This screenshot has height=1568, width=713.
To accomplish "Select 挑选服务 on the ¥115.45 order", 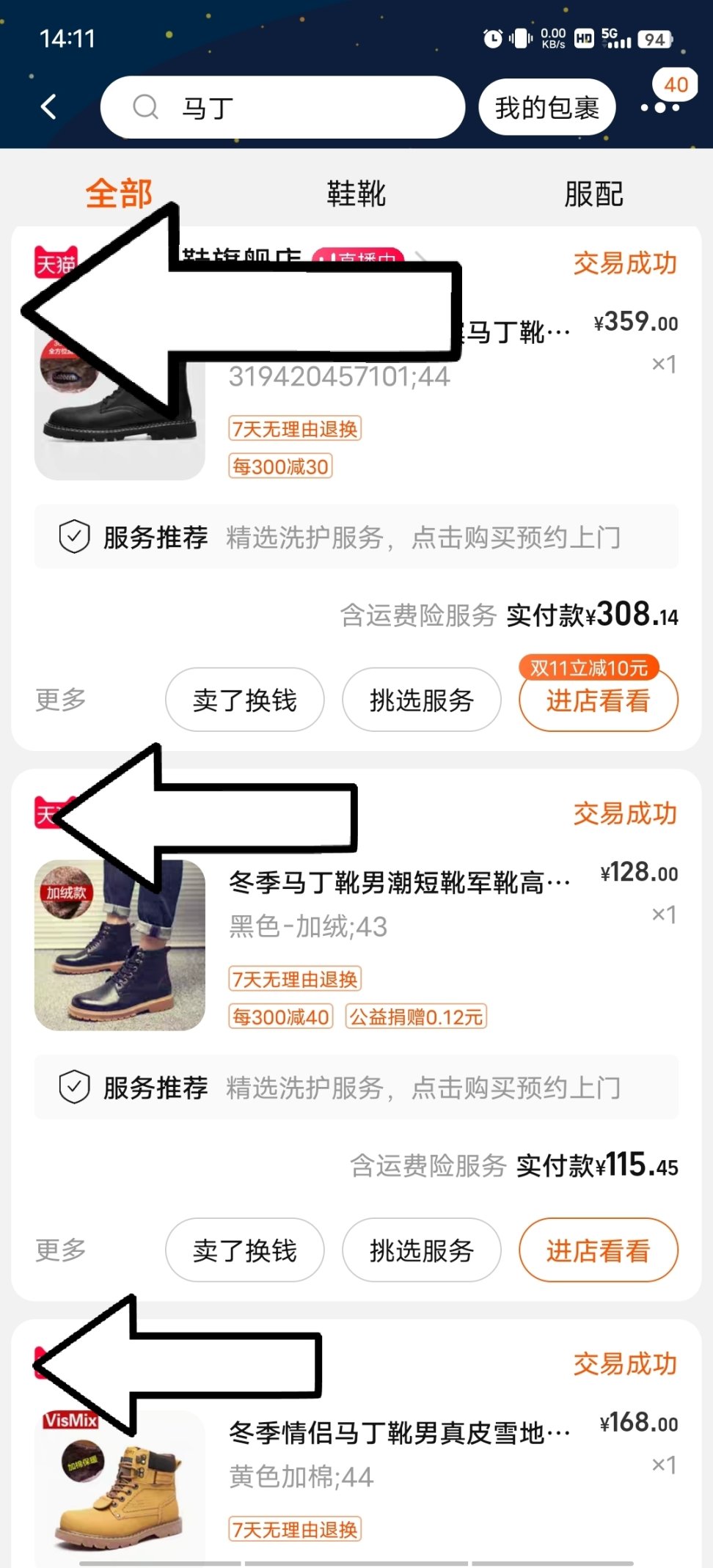I will pos(421,1250).
